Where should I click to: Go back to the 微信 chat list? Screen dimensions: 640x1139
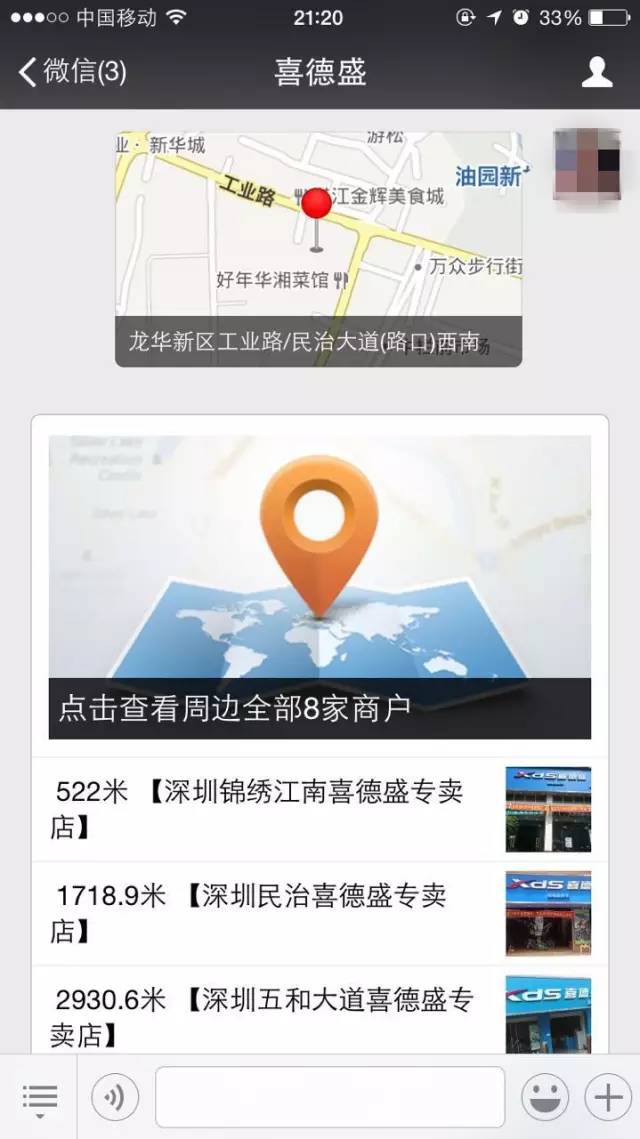72,72
